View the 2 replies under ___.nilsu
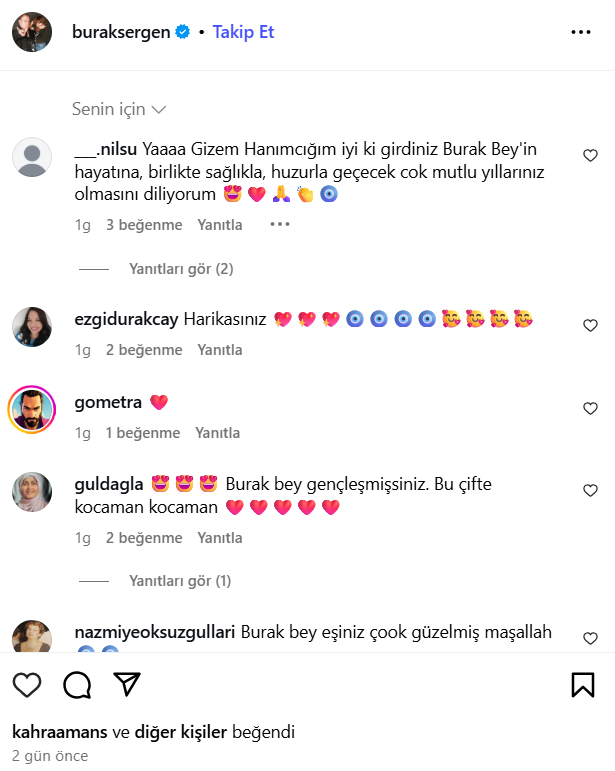 pyautogui.click(x=180, y=269)
